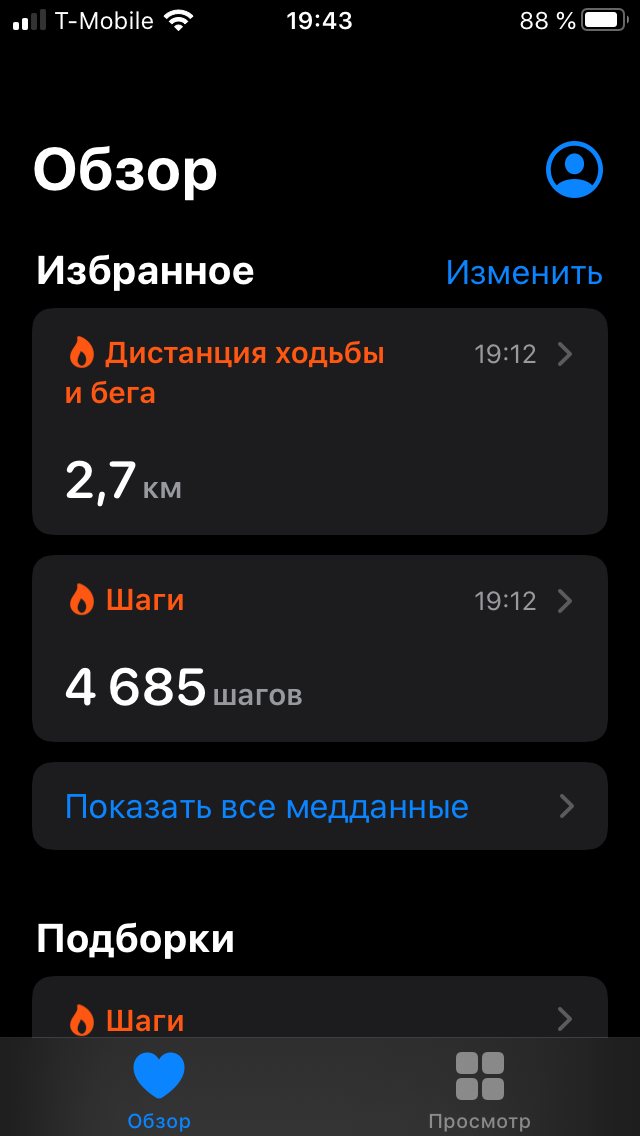Open the Дистанция ходьбы и бега card
The image size is (640, 1136).
click(320, 421)
